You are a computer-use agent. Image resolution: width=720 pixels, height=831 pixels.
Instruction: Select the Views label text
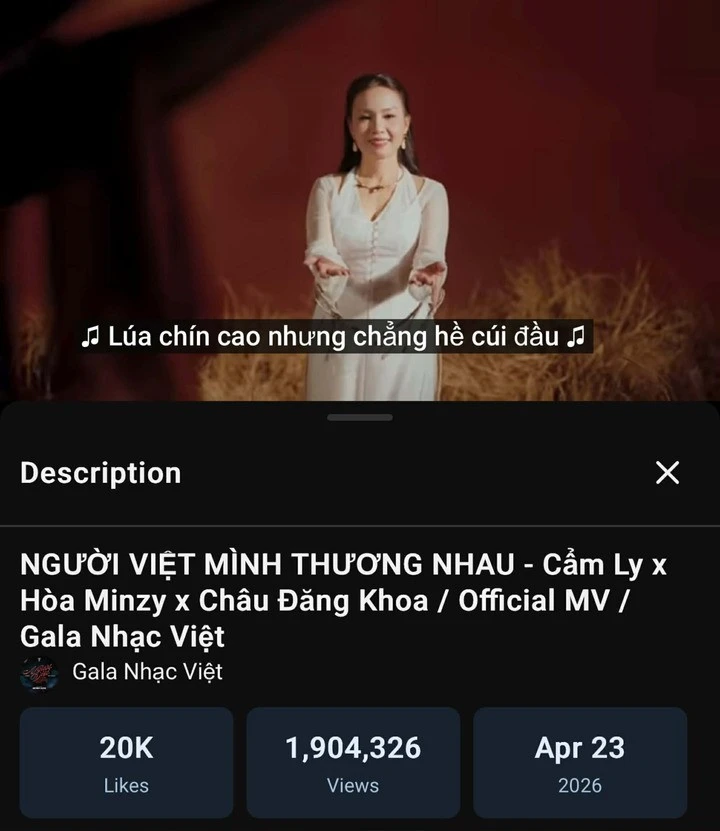pos(353,787)
